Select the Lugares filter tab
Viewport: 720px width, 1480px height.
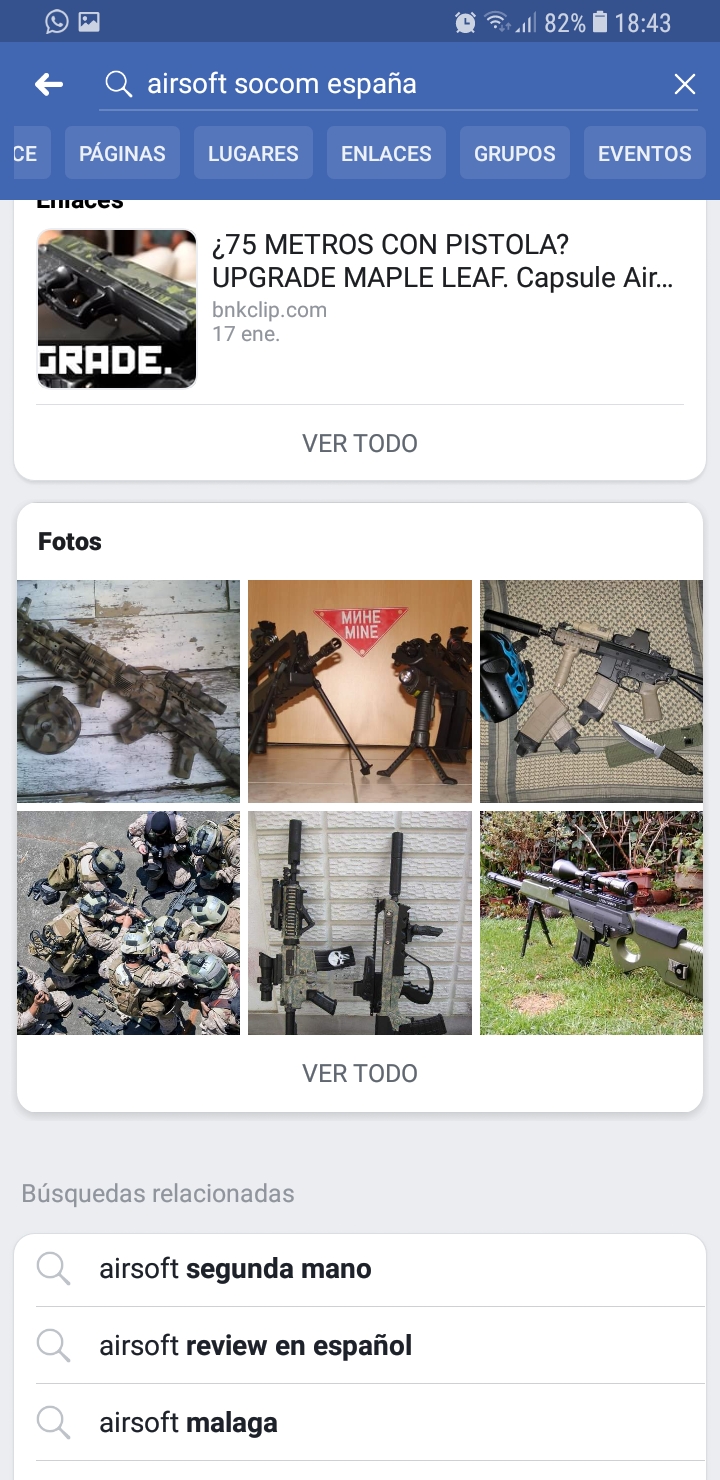(x=253, y=153)
